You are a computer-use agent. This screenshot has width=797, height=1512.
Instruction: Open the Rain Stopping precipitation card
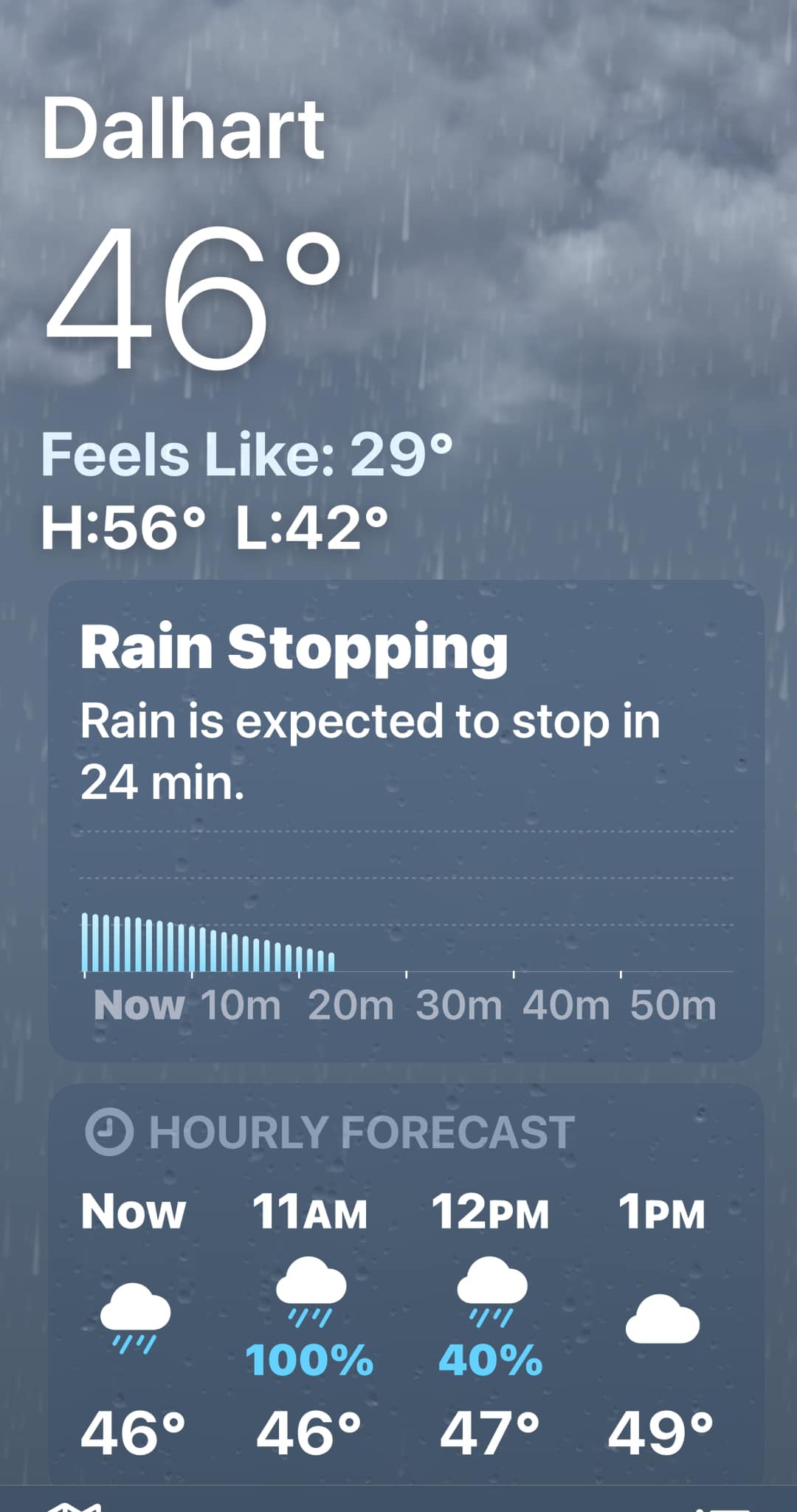tap(406, 819)
